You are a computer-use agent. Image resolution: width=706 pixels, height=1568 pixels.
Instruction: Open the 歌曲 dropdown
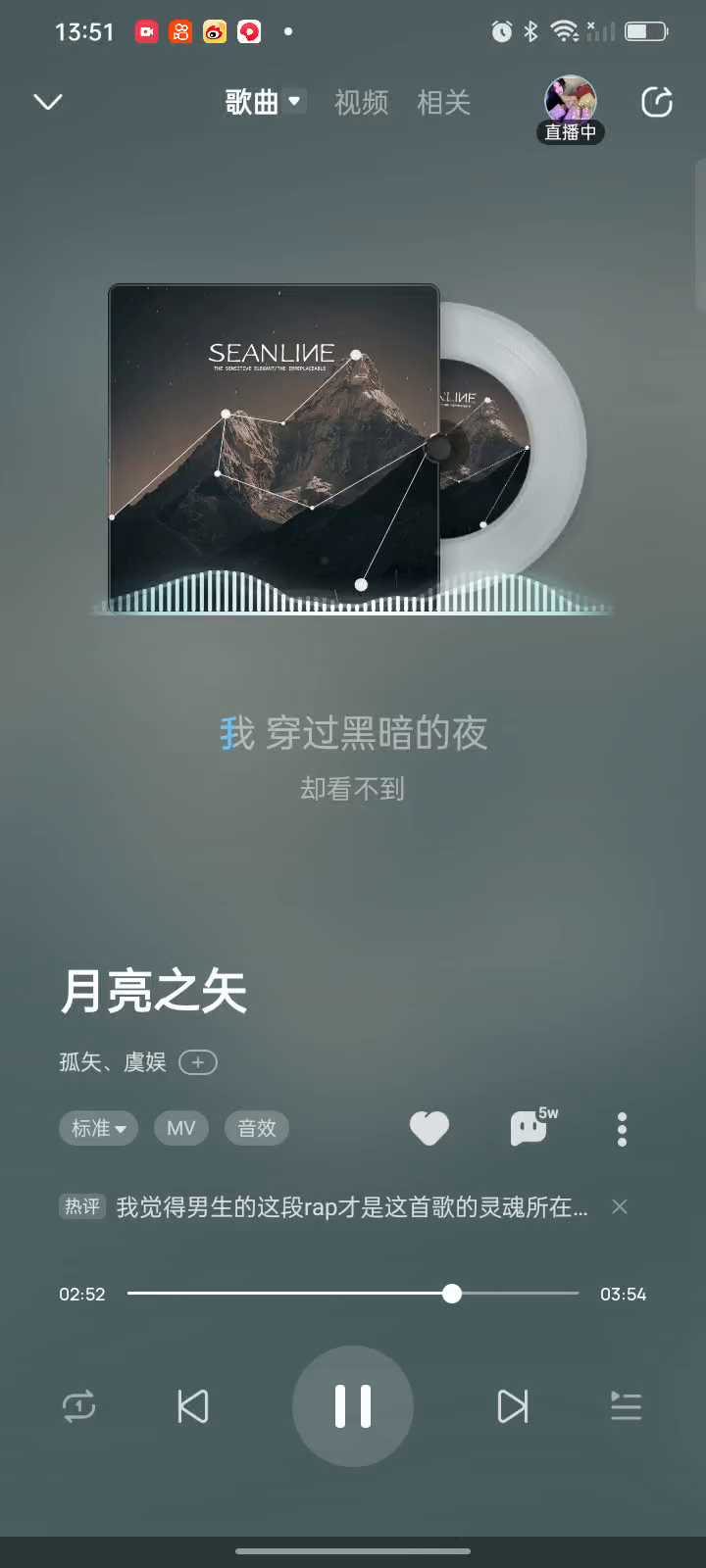coord(266,102)
